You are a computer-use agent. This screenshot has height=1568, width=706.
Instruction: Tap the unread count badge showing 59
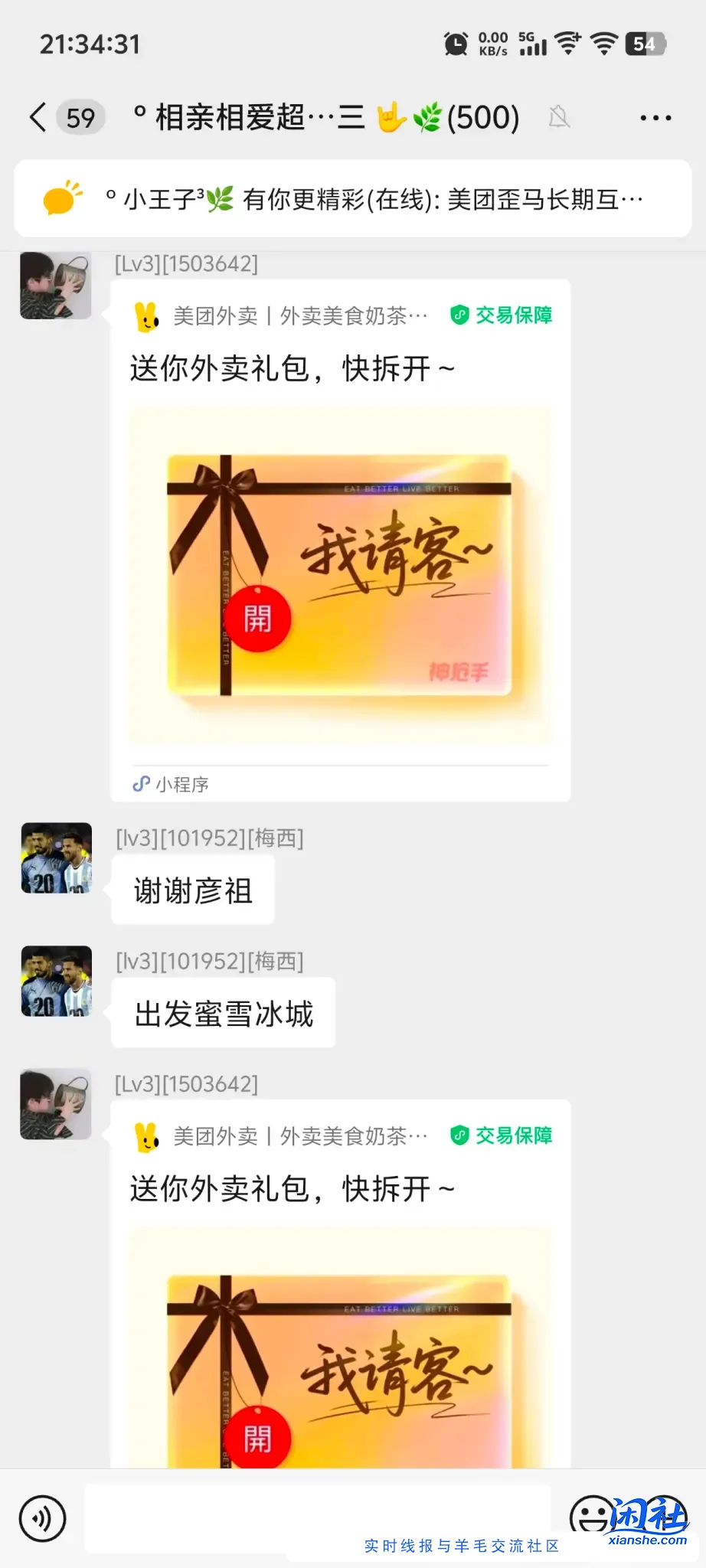pos(80,117)
